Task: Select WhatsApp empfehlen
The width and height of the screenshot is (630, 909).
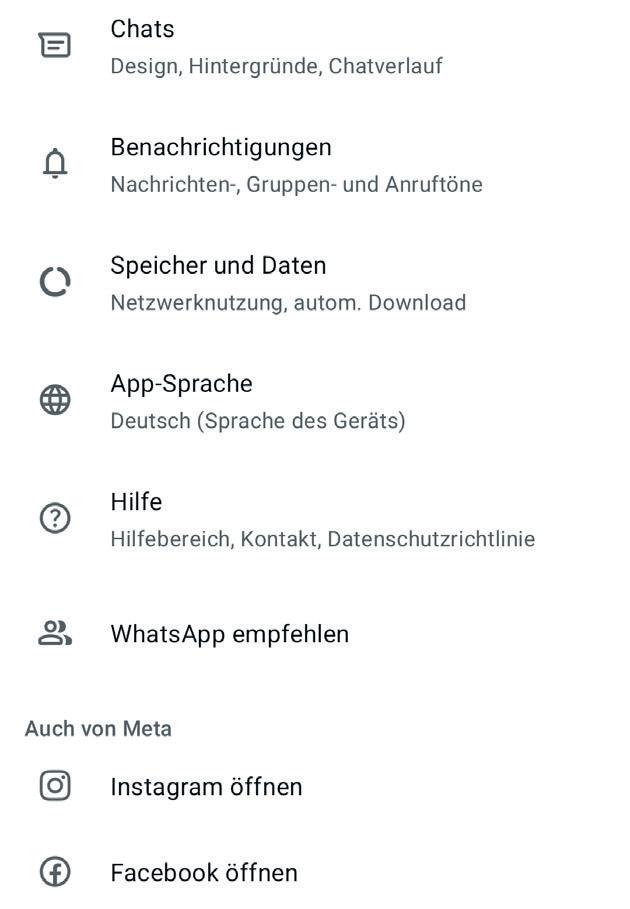Action: point(229,634)
